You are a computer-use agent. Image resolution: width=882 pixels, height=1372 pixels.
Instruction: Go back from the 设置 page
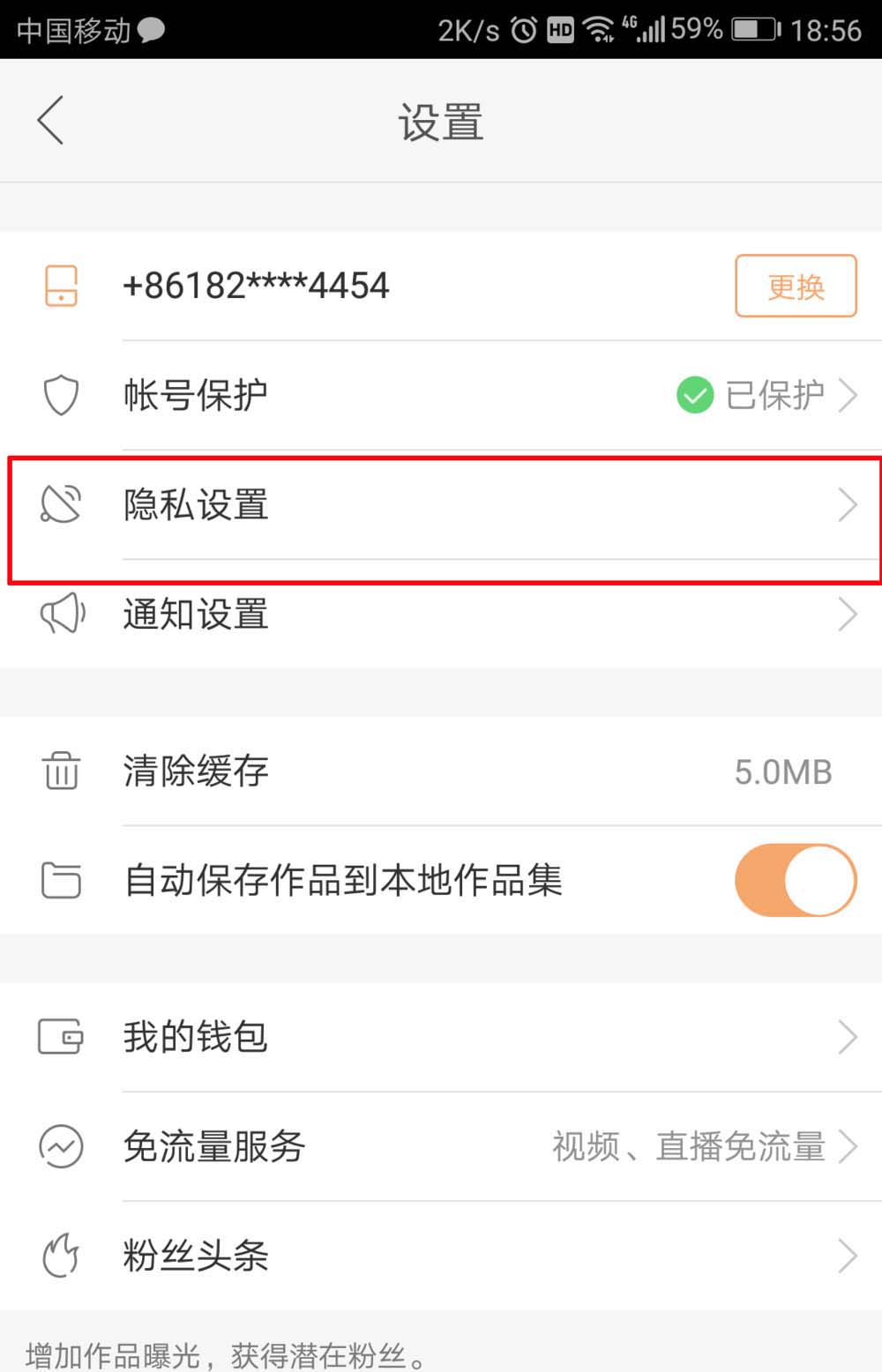tap(51, 120)
